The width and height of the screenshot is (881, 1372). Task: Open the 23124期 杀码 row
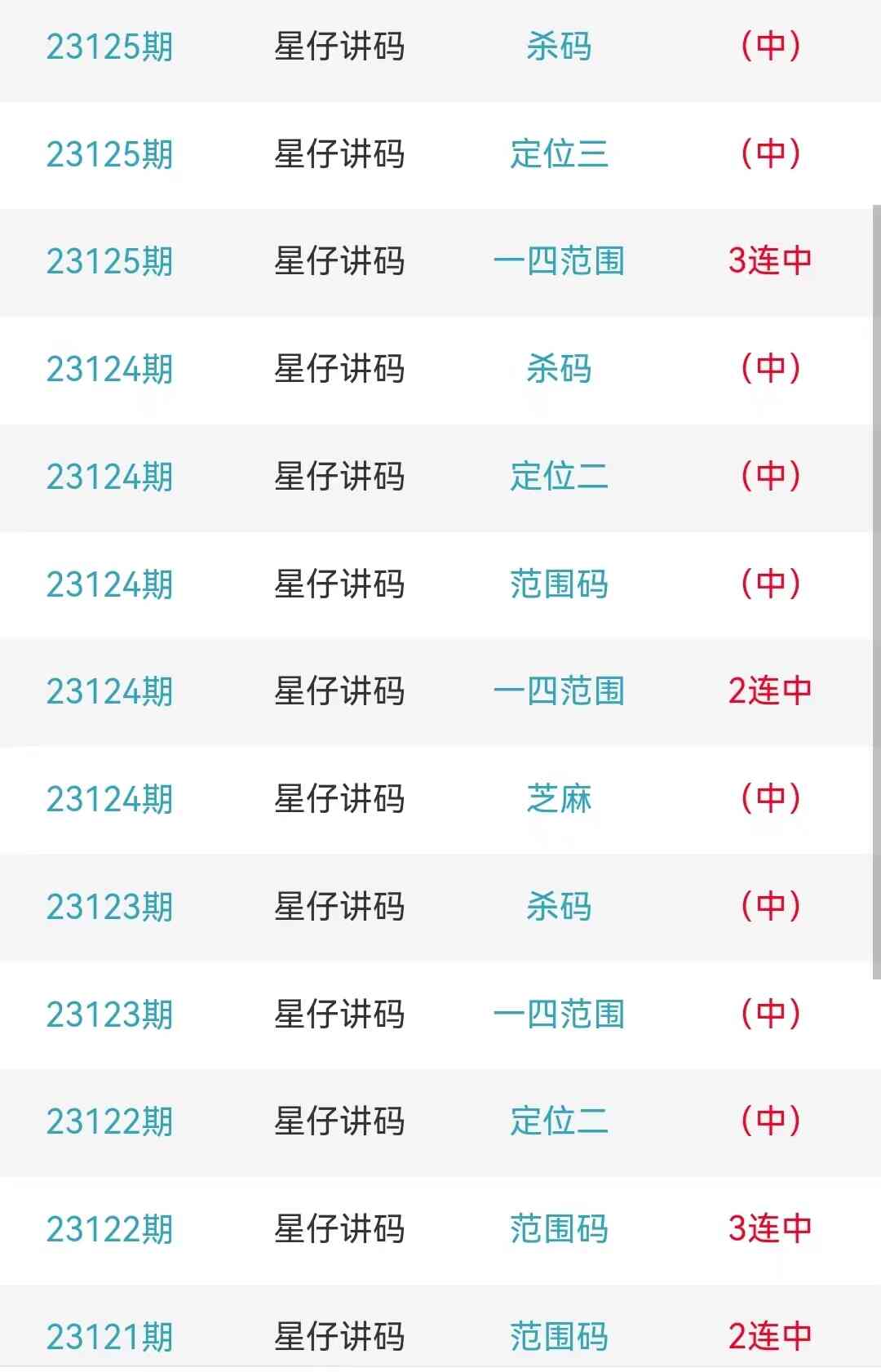coord(559,369)
